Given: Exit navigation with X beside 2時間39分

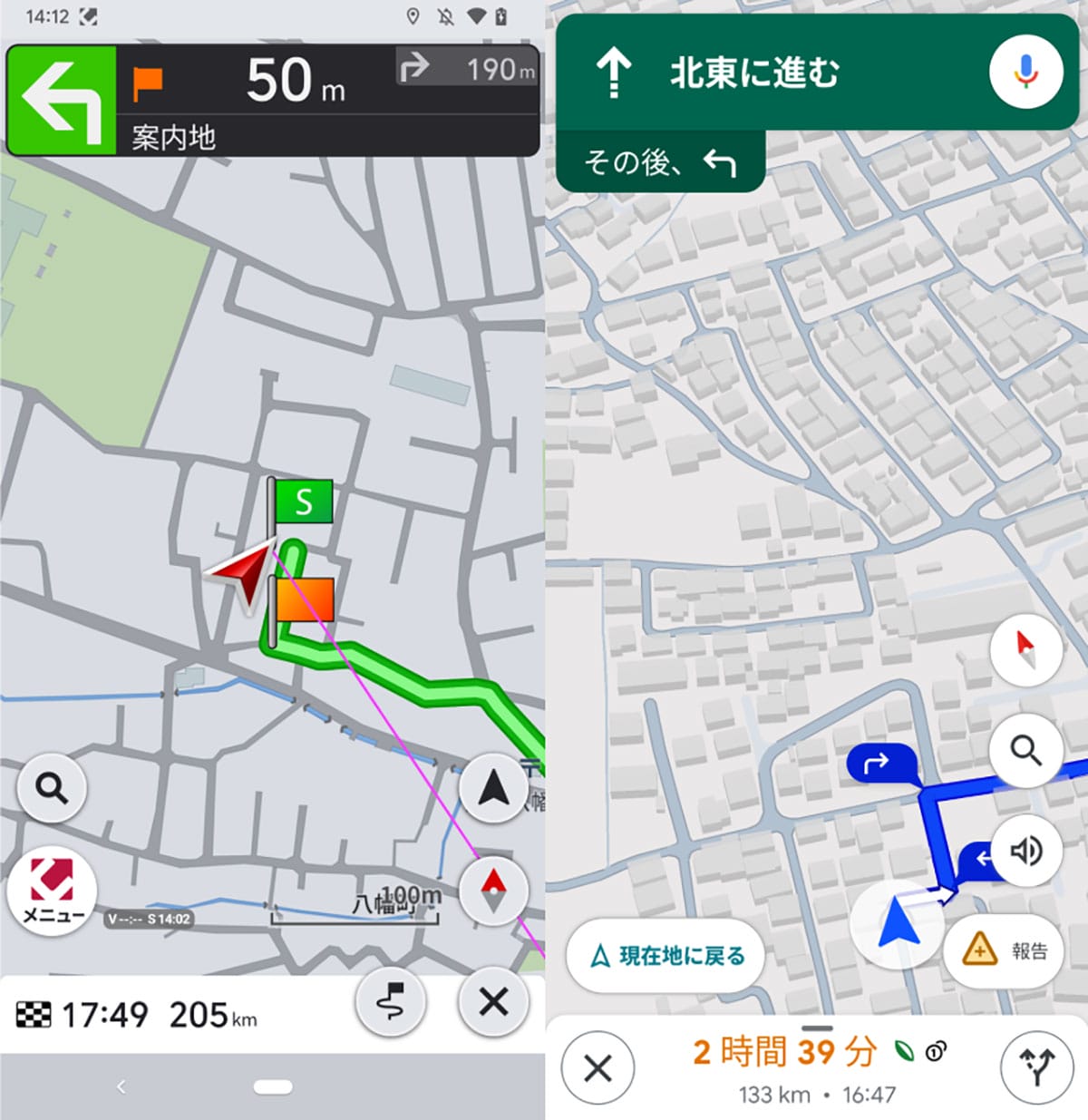Looking at the screenshot, I should coord(597,1068).
